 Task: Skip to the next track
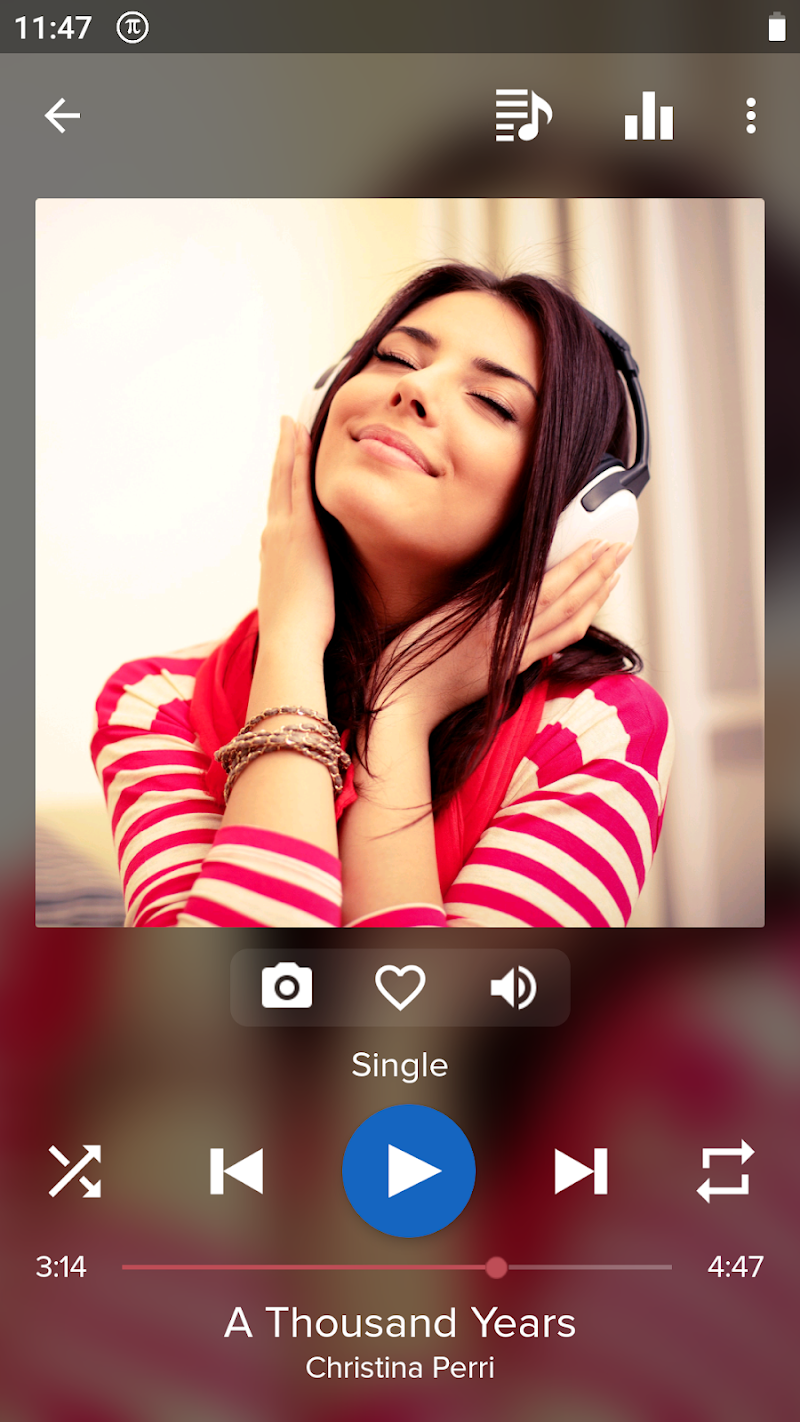pyautogui.click(x=581, y=1171)
